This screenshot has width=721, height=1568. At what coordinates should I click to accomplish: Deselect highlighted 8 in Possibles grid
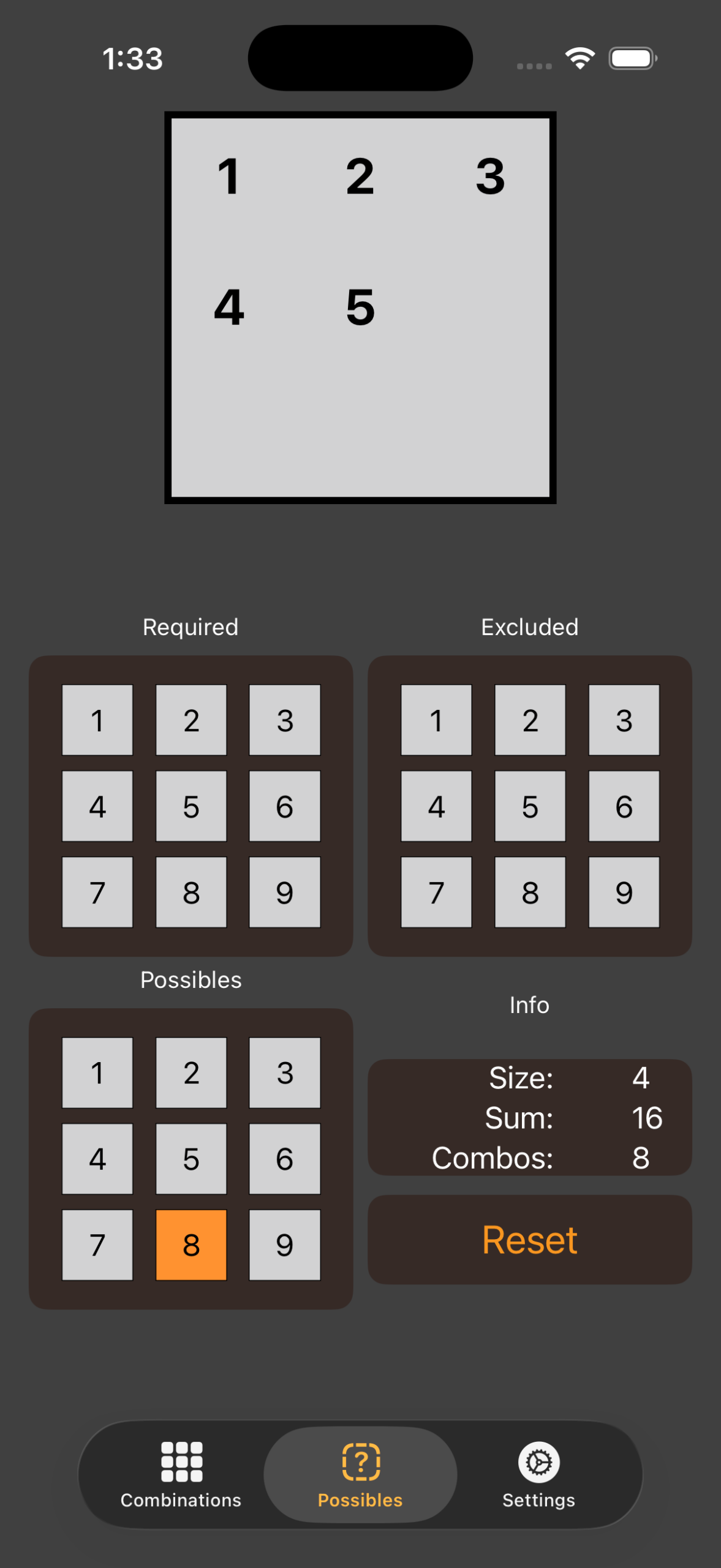[191, 1245]
